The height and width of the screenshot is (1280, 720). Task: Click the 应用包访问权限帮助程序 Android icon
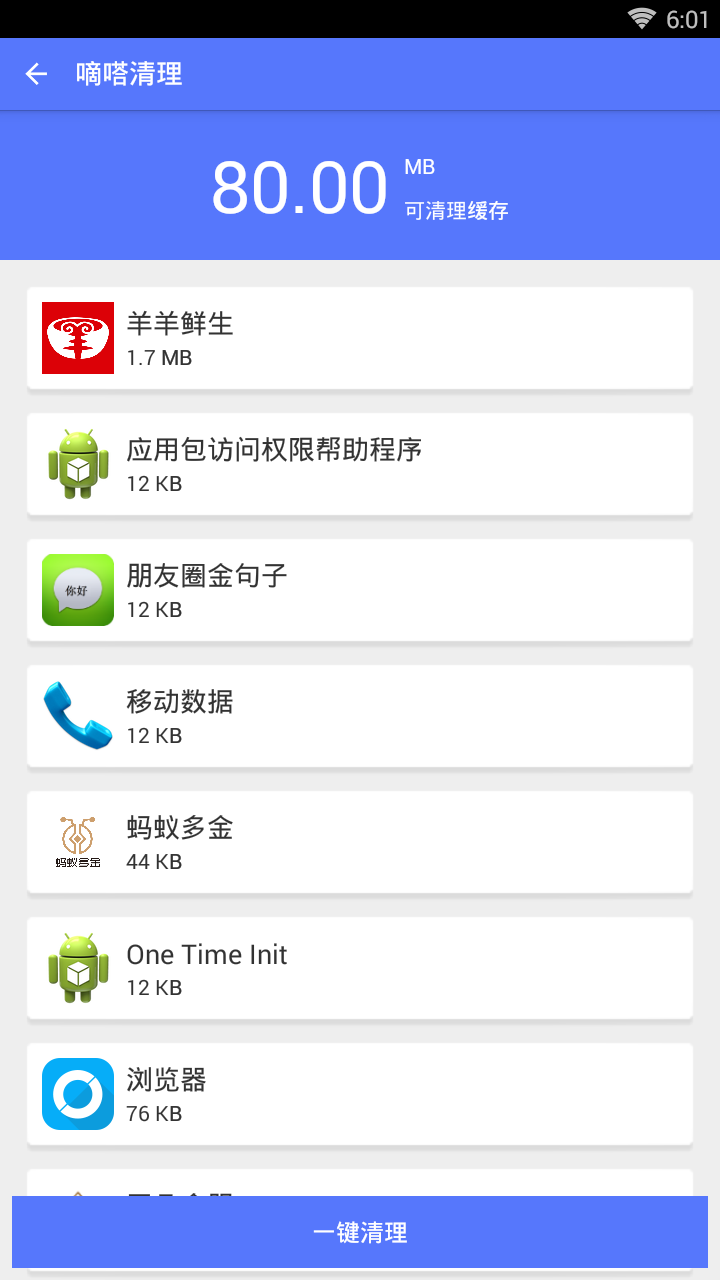[77, 463]
